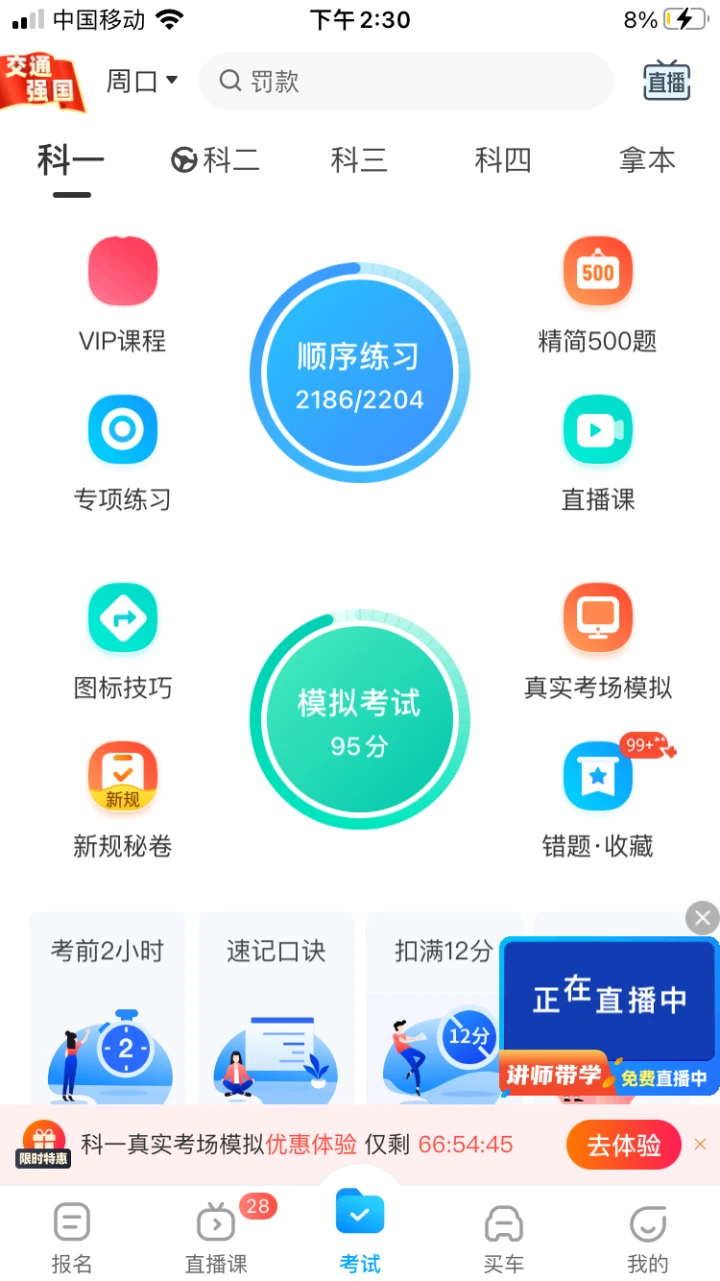This screenshot has width=720, height=1281.
Task: Open 专项练习
Action: click(x=122, y=453)
